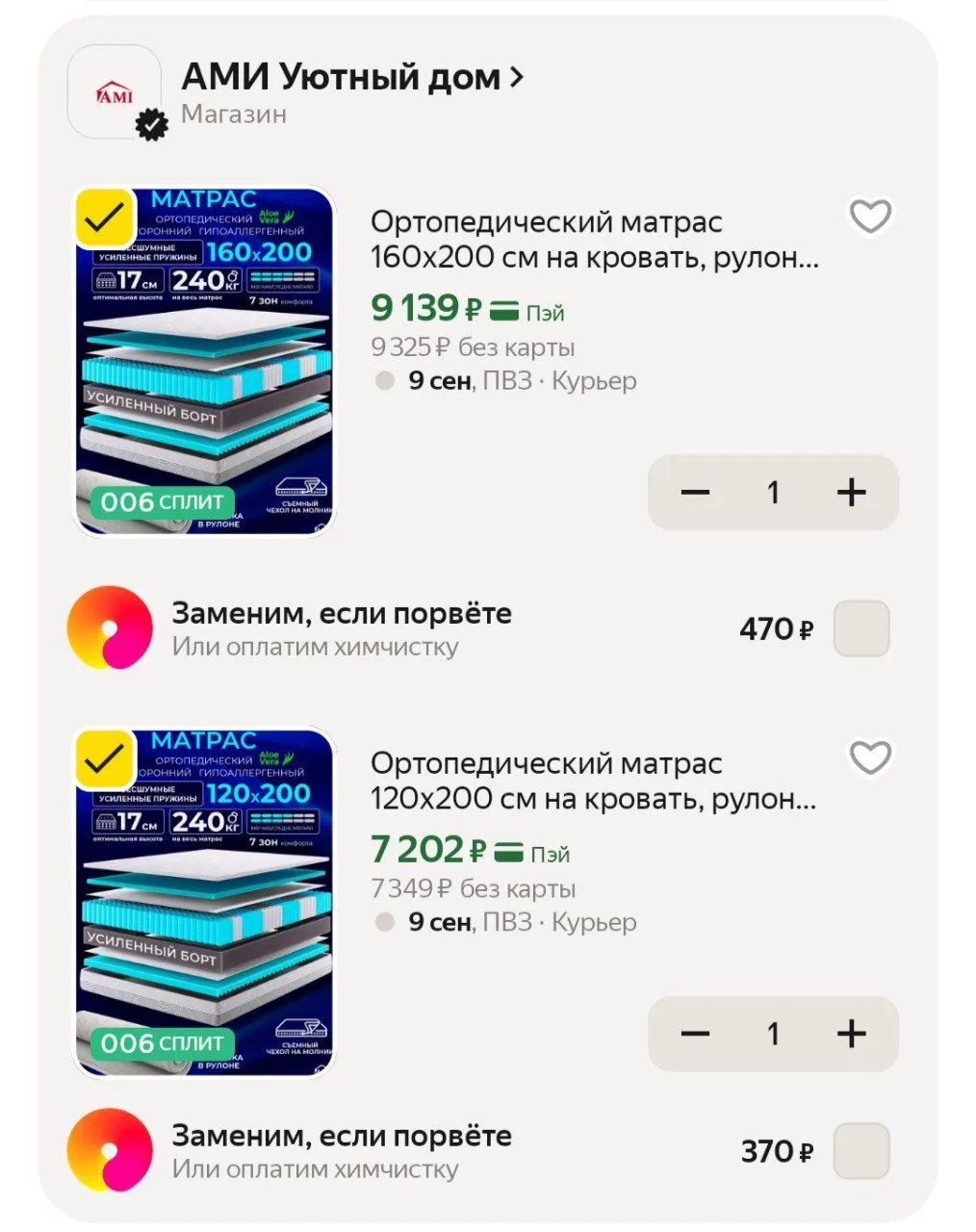Enable the 470 ₽ replacement protection option
Image resolution: width=976 pixels, height=1232 pixels.
pyautogui.click(x=861, y=629)
